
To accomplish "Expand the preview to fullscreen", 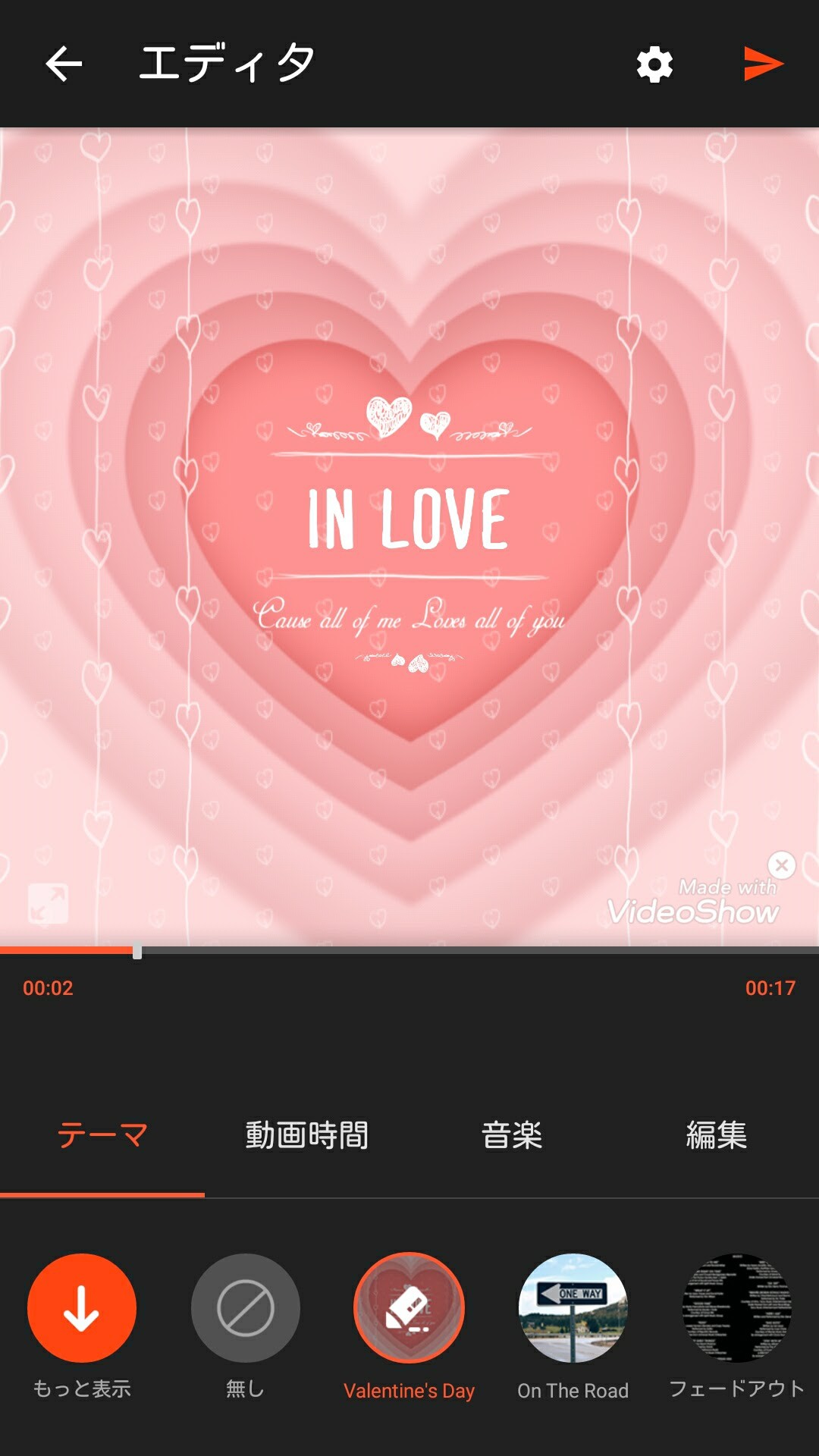I will 48,903.
